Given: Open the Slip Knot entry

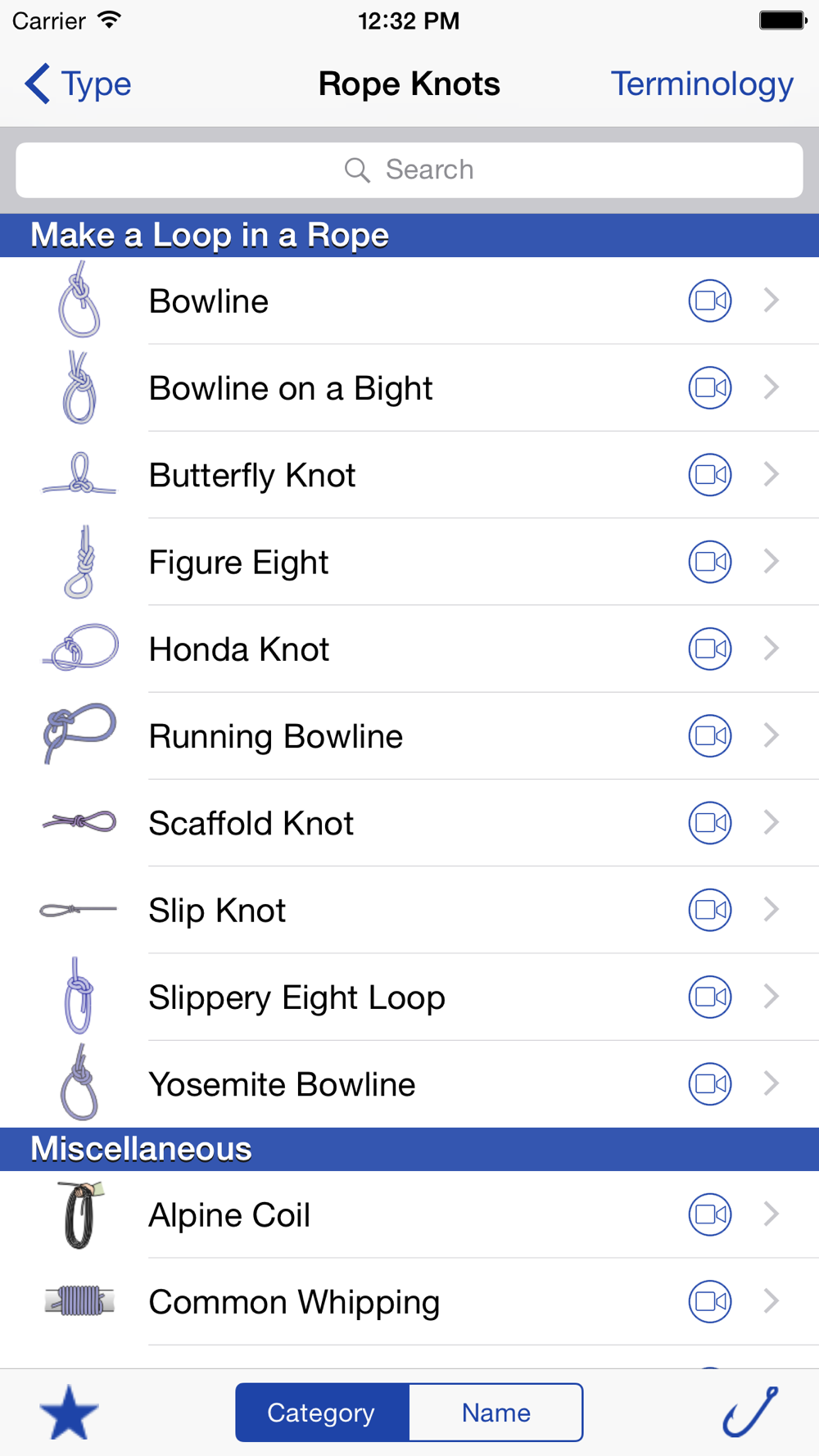Looking at the screenshot, I should coord(409,910).
